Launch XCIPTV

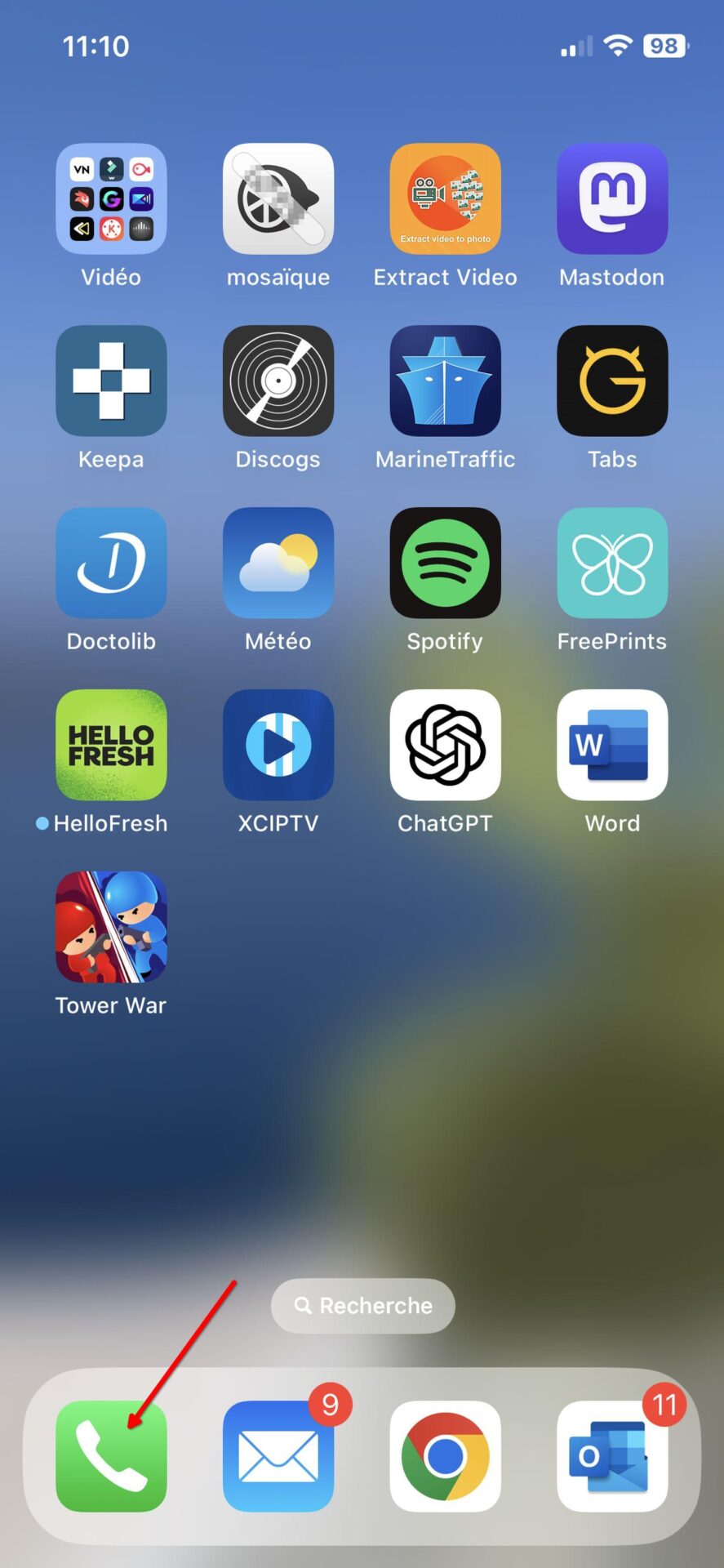click(x=278, y=745)
